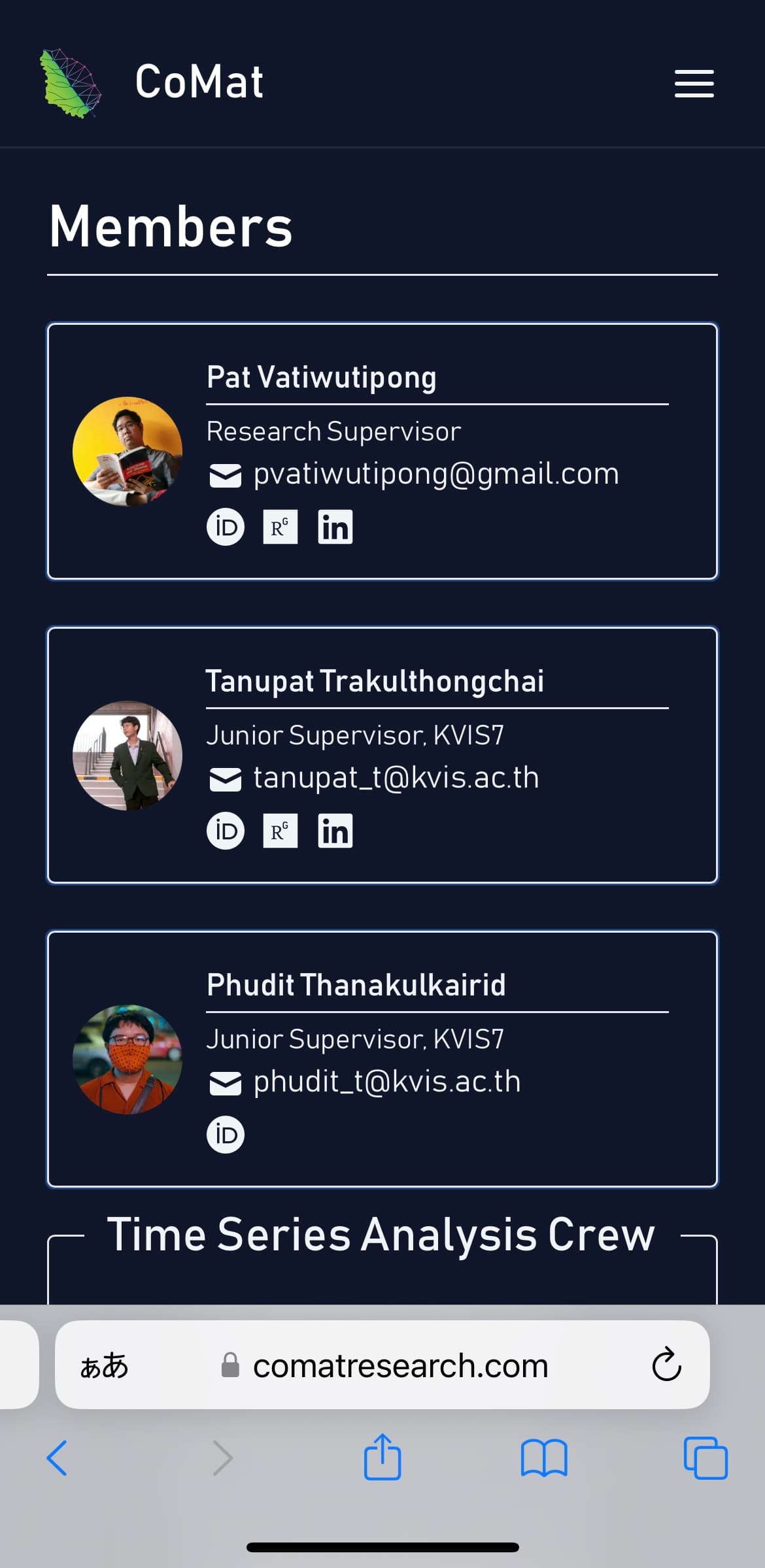Open Pat Vatiwutipong's LinkedIn icon
The image size is (765, 1568).
pos(335,527)
